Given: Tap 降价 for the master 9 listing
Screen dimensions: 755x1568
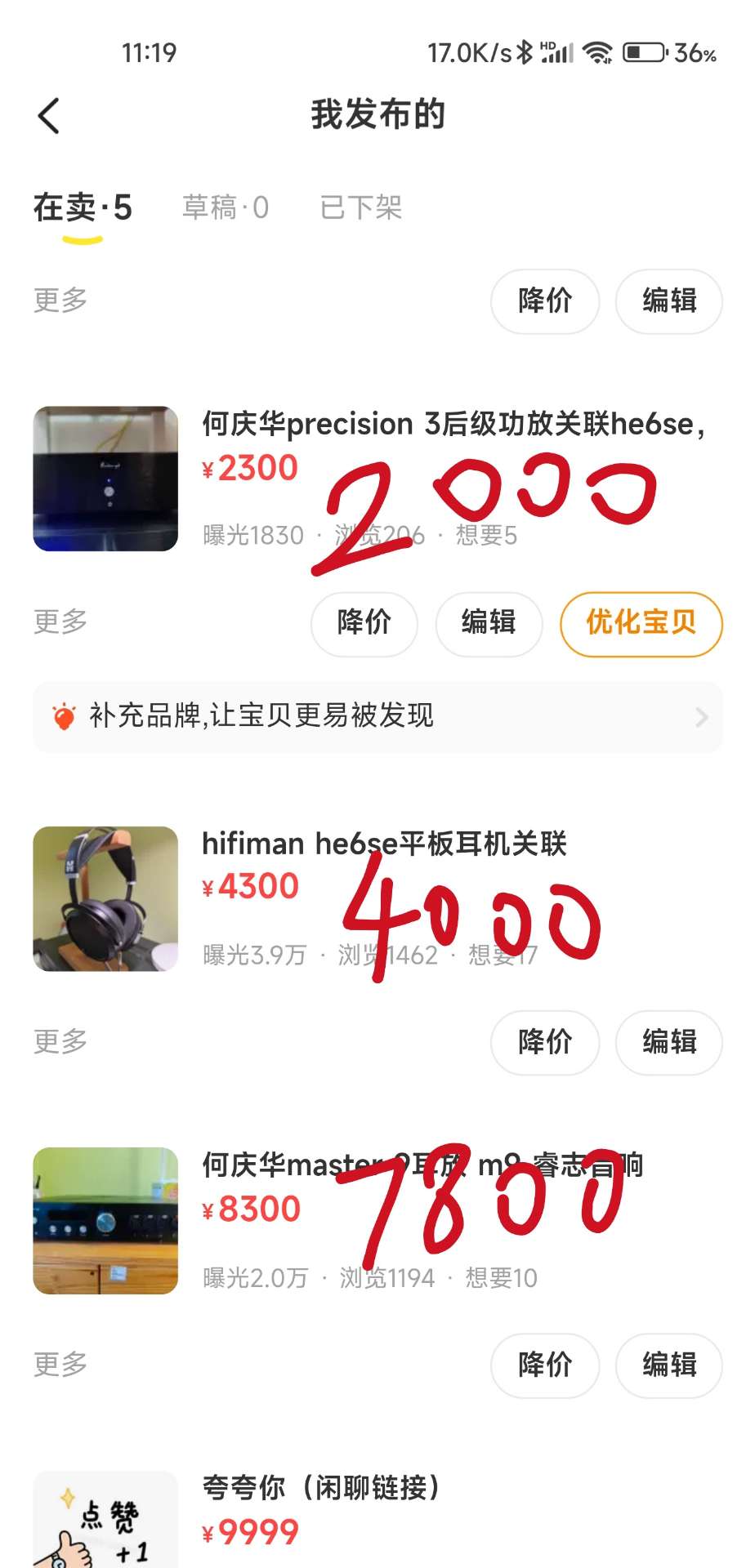Looking at the screenshot, I should (544, 1365).
